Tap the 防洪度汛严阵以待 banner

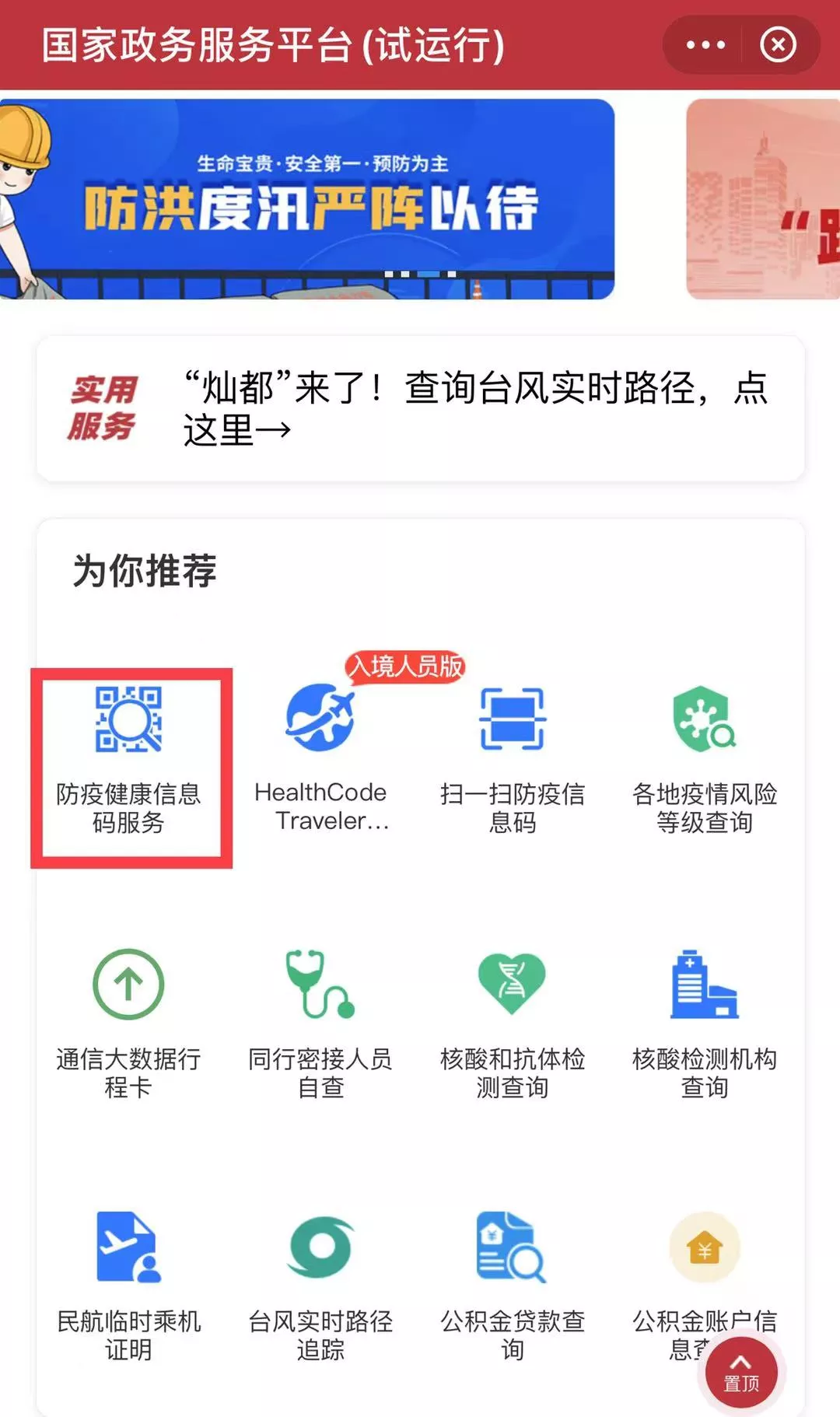311,198
